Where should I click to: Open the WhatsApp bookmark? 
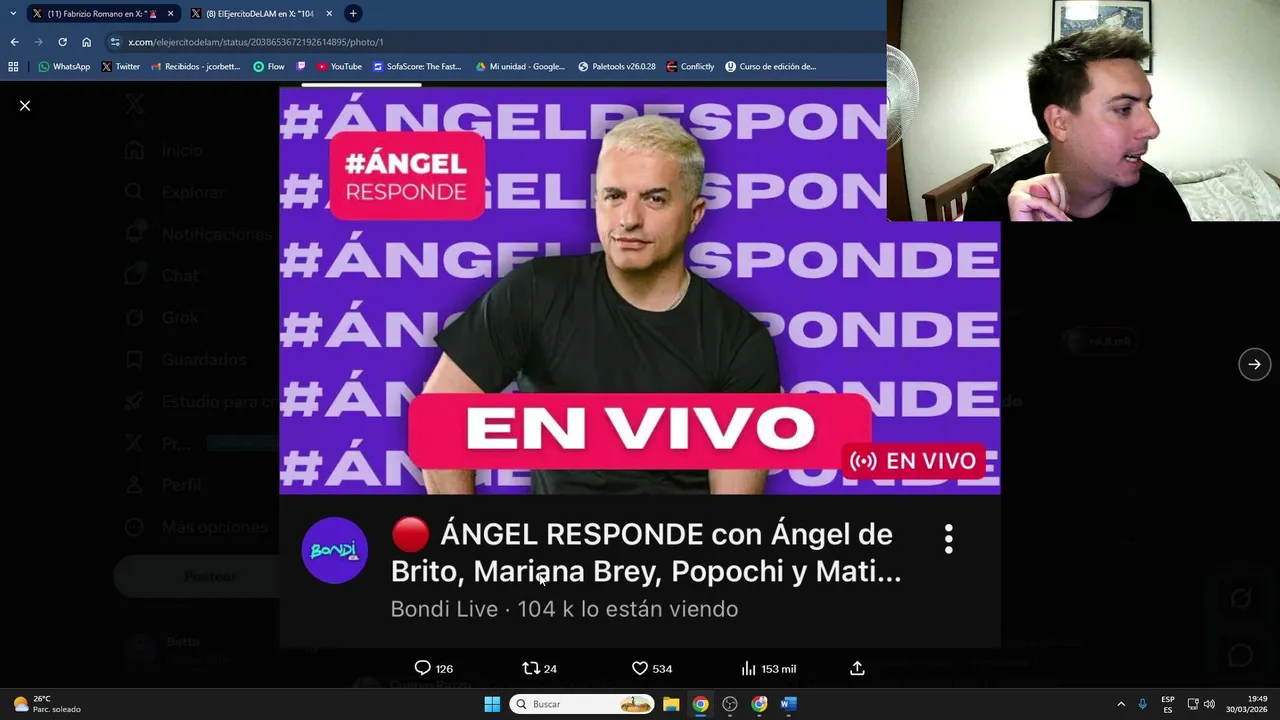tap(64, 66)
